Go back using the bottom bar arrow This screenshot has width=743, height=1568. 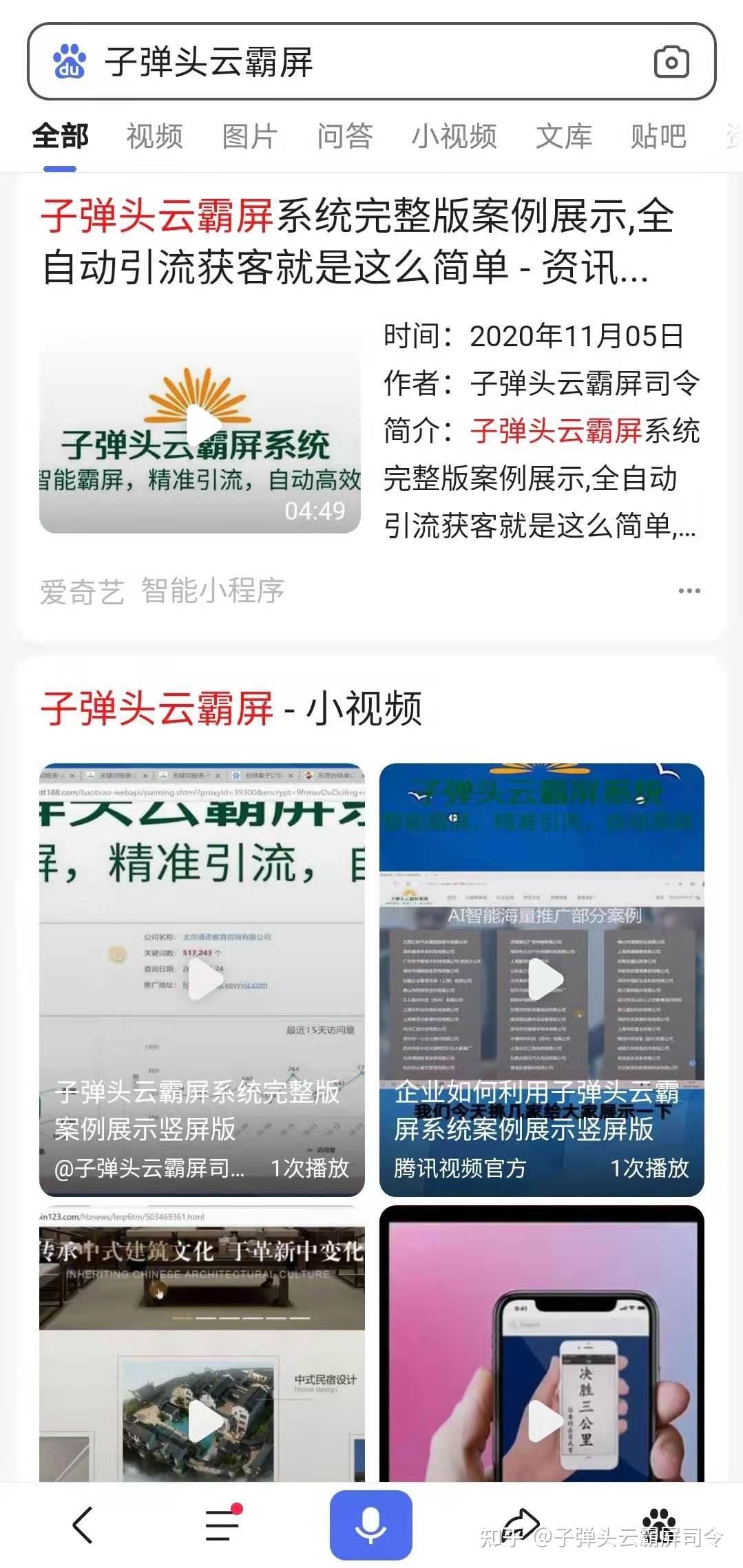point(83,1525)
